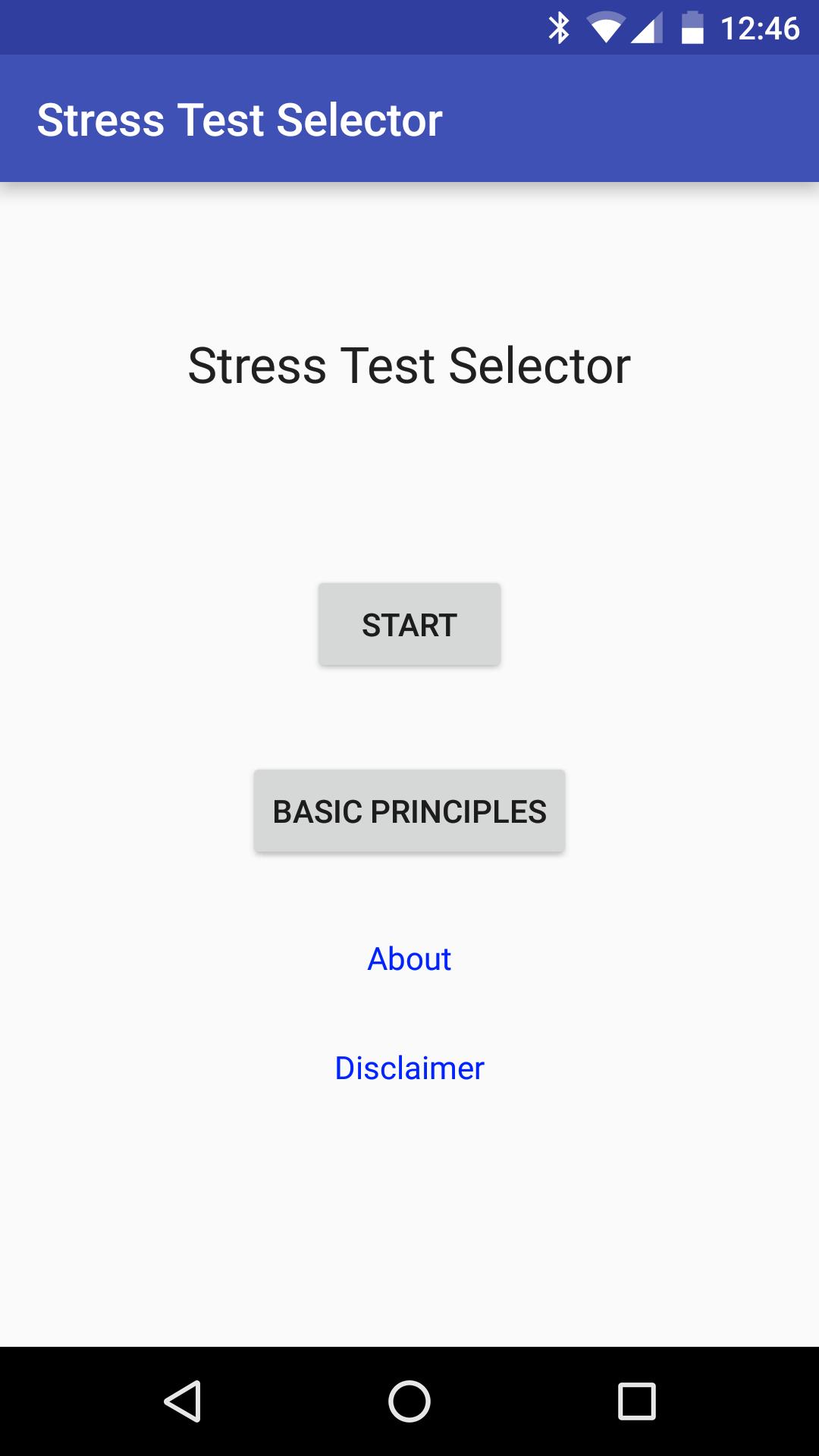The width and height of the screenshot is (819, 1456).
Task: Select the START button label text
Action: (409, 624)
